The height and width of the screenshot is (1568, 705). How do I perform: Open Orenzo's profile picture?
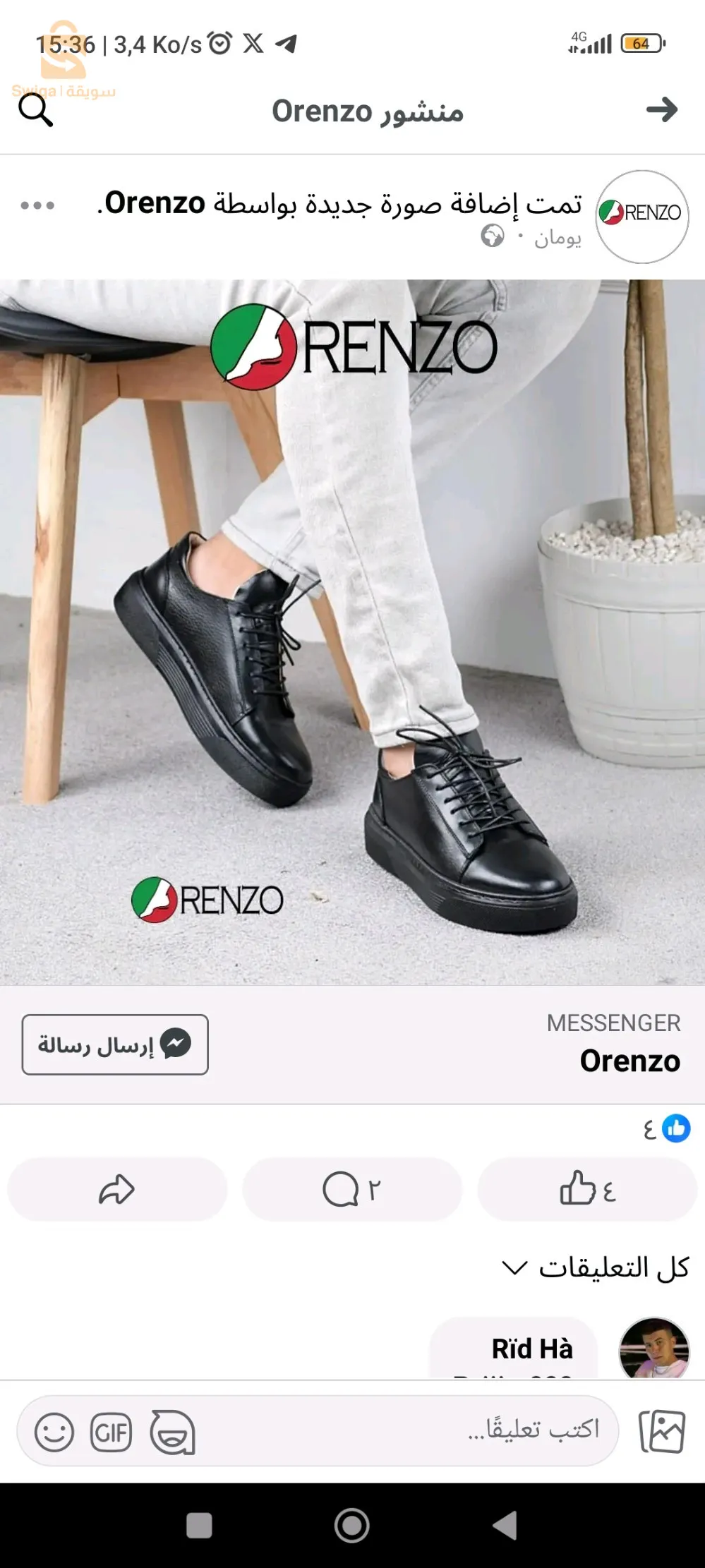(641, 216)
